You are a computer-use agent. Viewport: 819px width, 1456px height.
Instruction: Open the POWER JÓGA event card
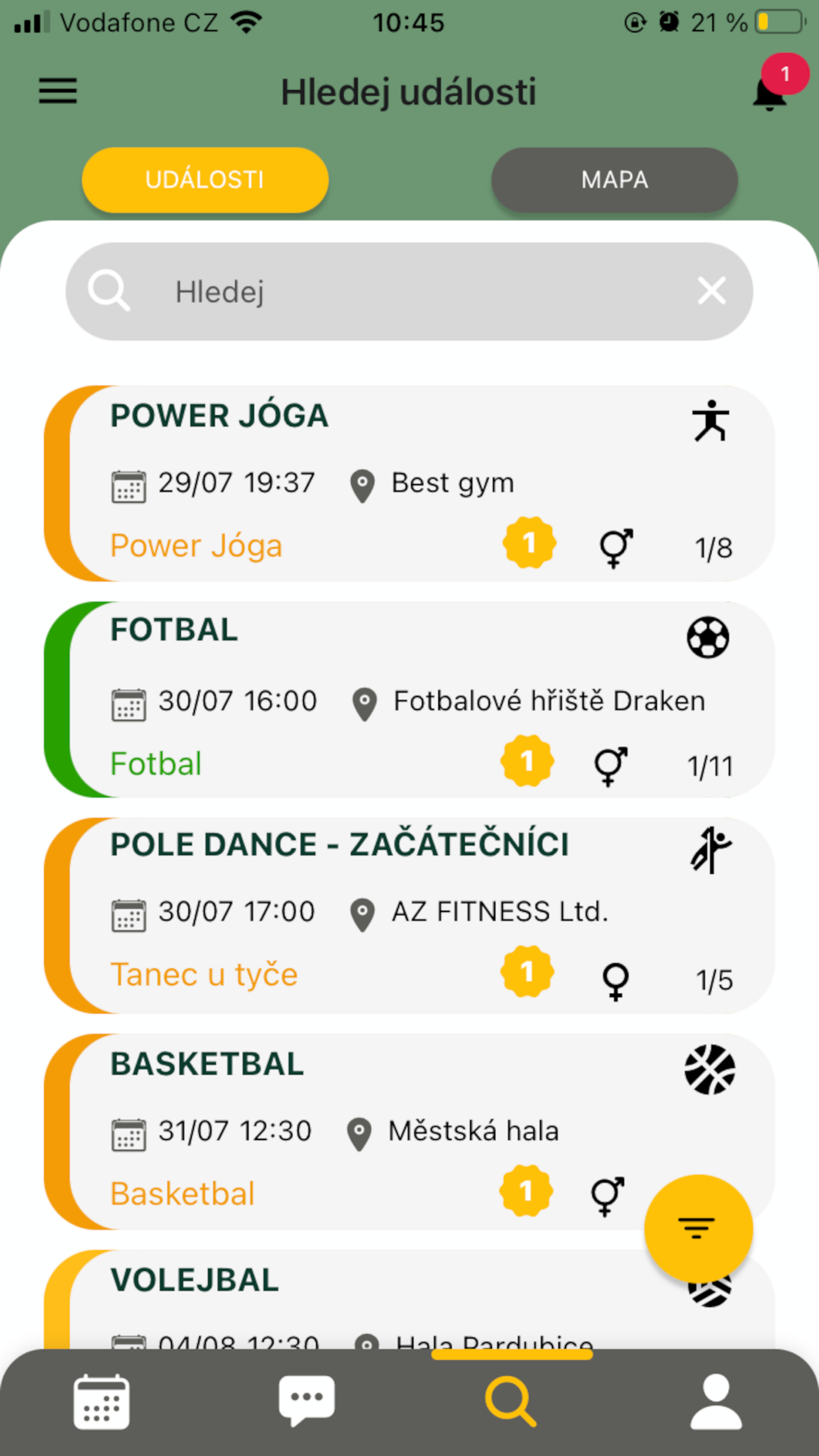[409, 483]
